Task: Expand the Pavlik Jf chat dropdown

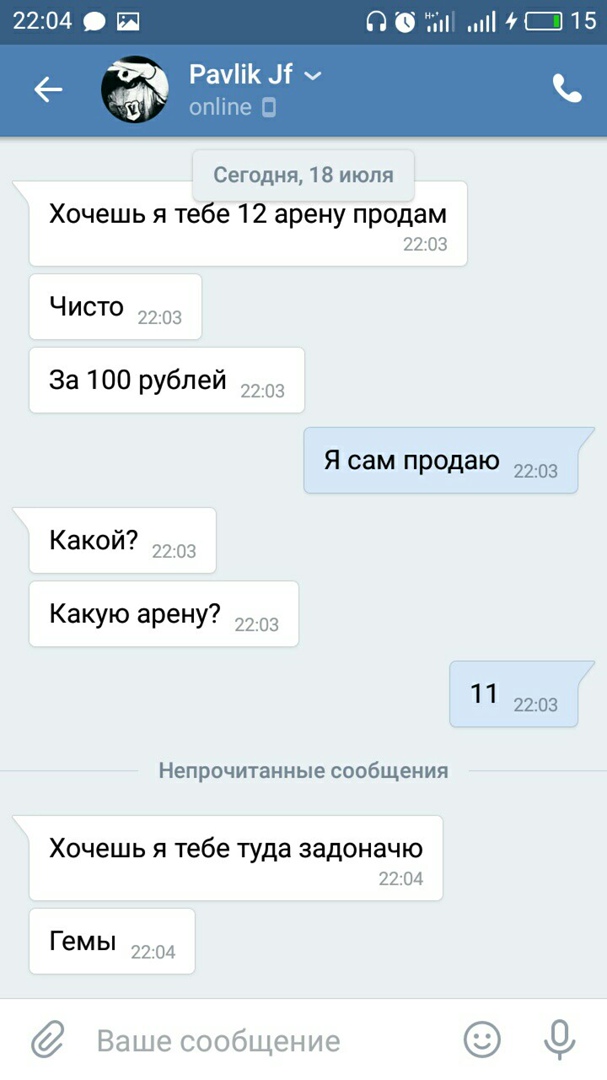Action: coord(313,76)
